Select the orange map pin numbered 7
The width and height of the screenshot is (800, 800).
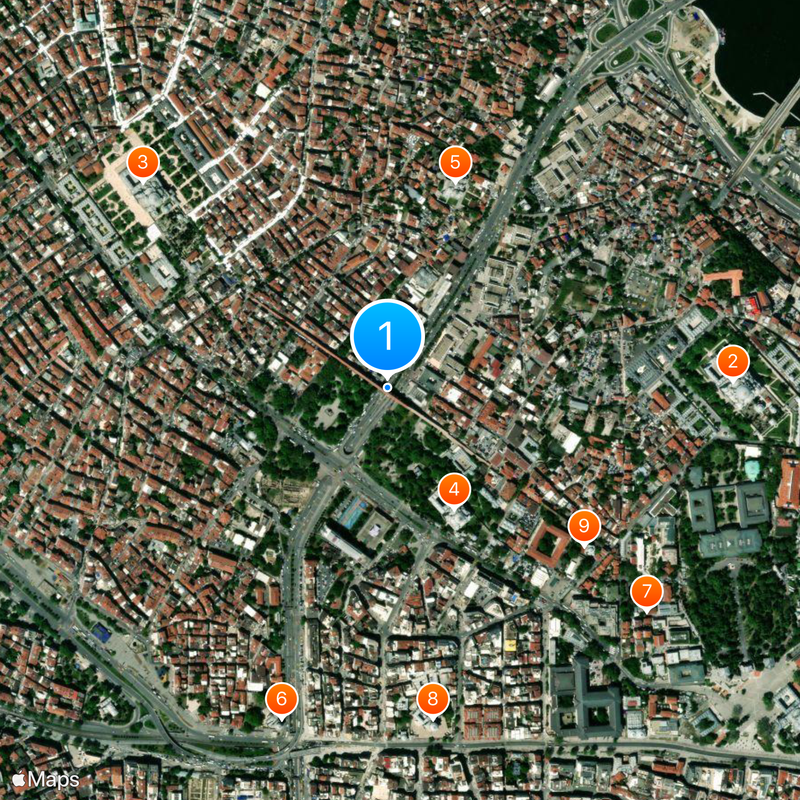(647, 591)
